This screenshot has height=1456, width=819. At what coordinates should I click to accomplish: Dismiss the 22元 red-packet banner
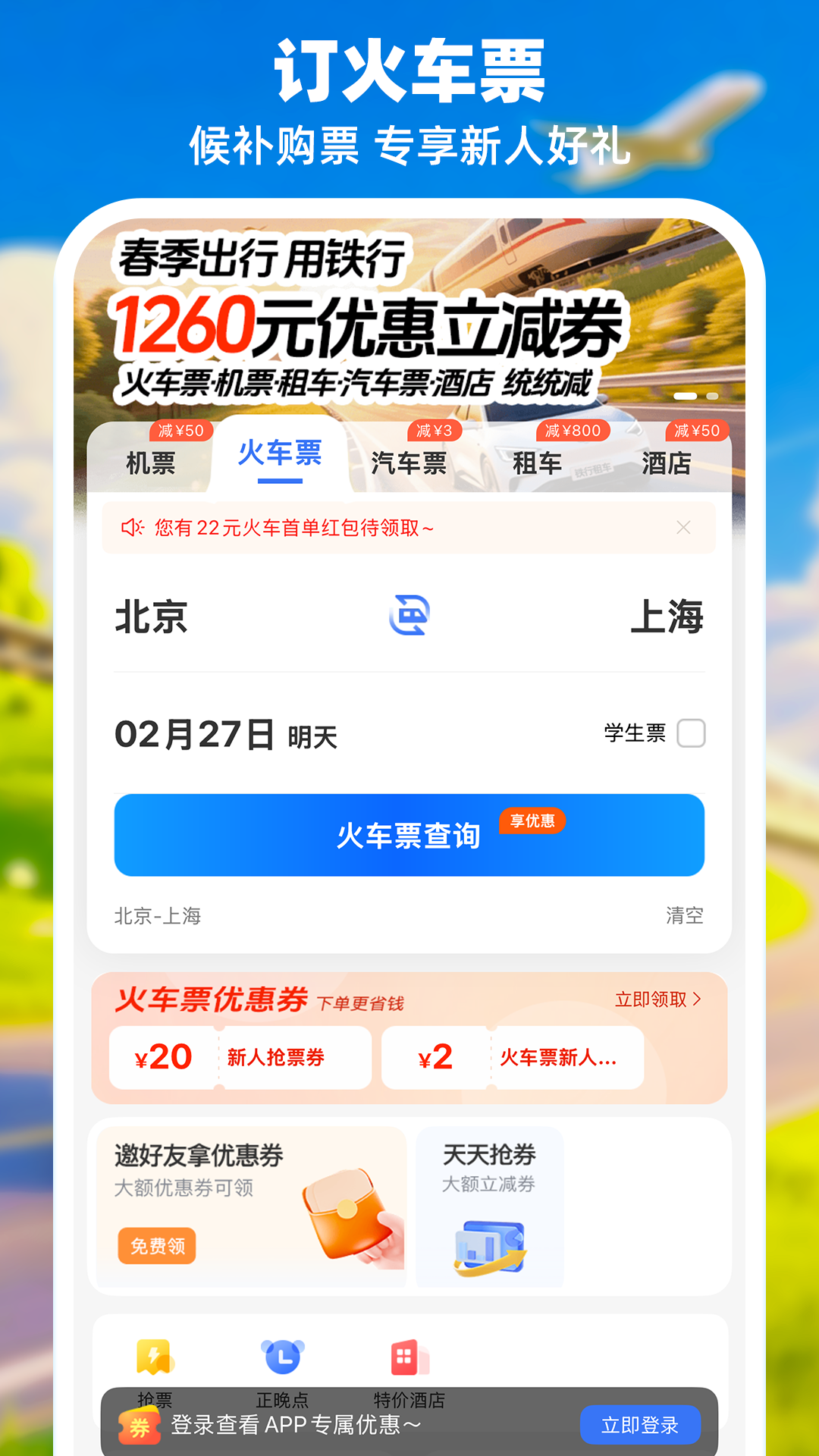pyautogui.click(x=685, y=526)
